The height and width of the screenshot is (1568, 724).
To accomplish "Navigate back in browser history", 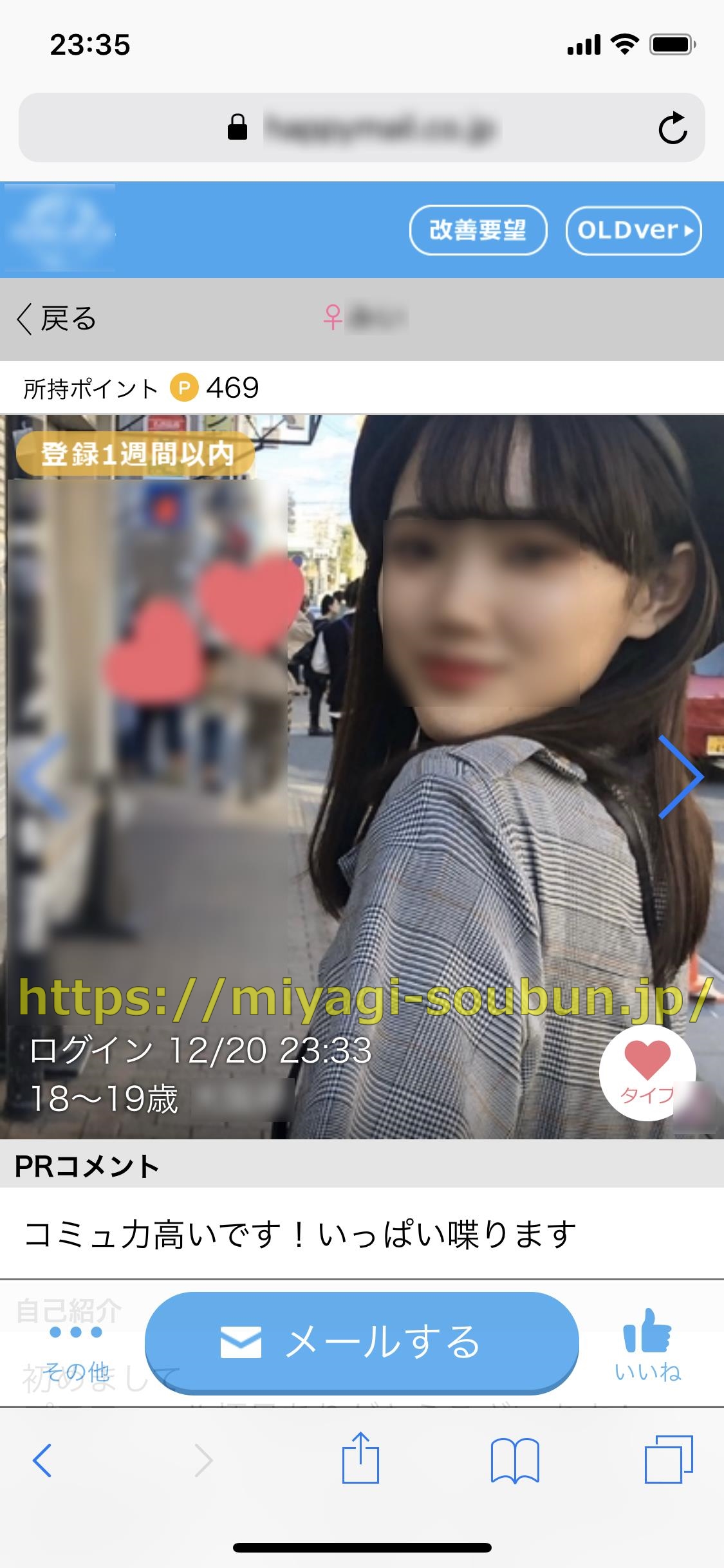I will point(42,1460).
